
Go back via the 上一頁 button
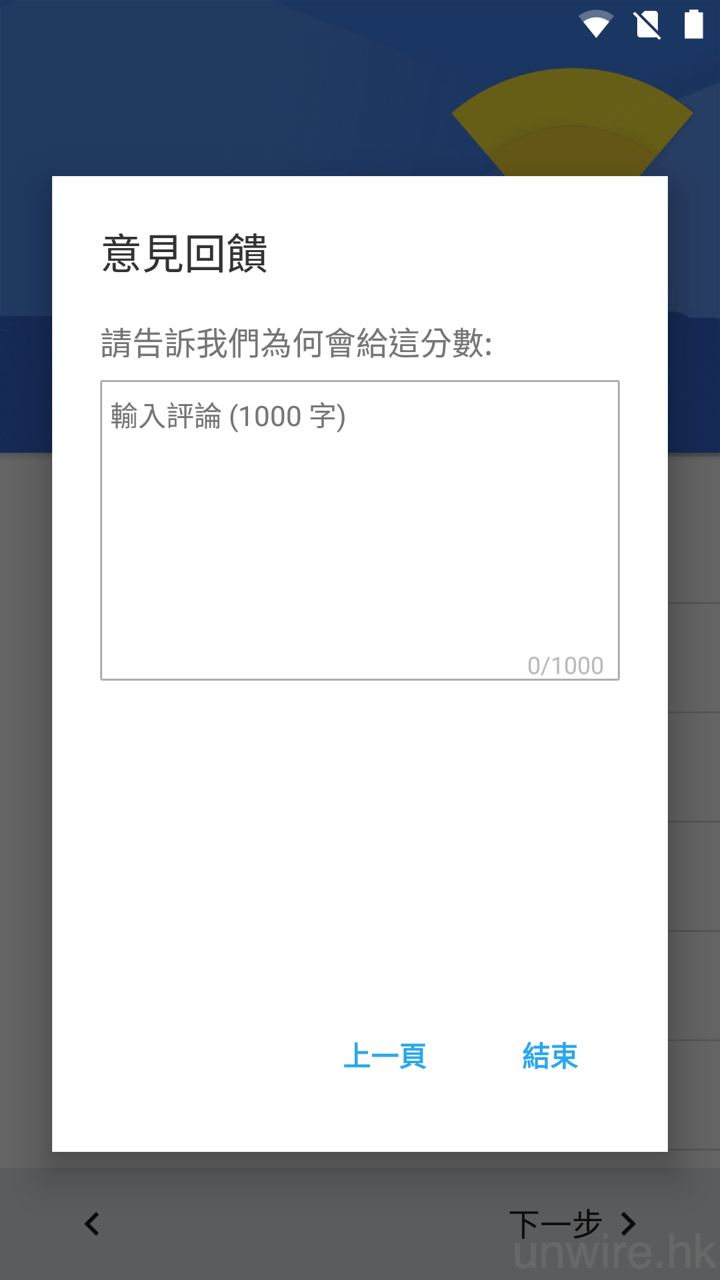point(385,1056)
